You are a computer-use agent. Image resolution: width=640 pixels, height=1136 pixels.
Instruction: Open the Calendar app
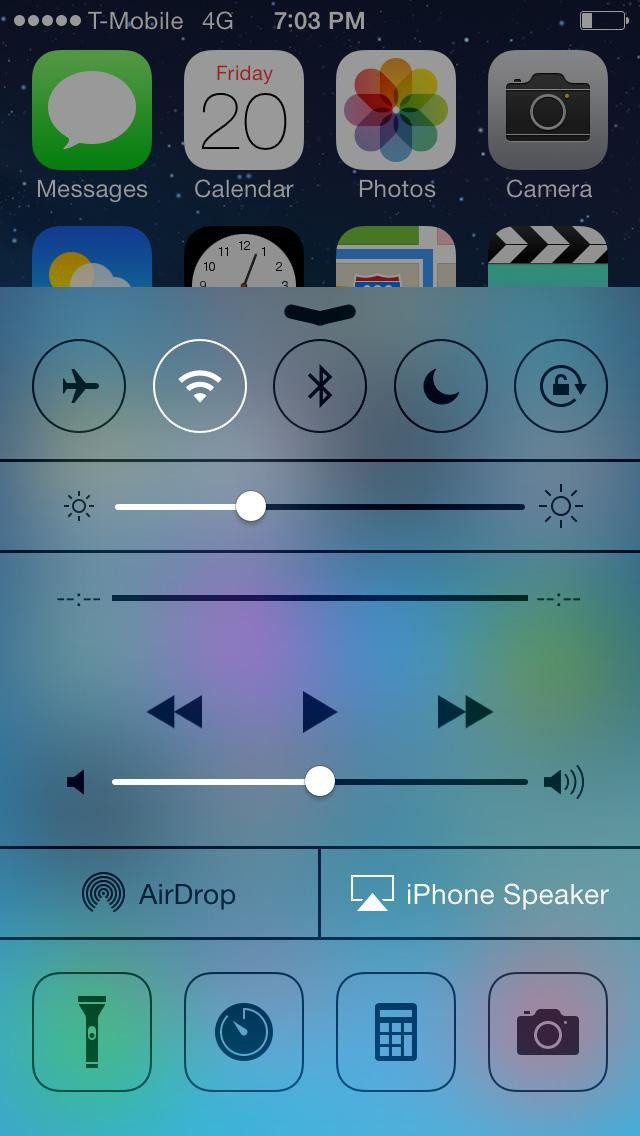(x=244, y=110)
